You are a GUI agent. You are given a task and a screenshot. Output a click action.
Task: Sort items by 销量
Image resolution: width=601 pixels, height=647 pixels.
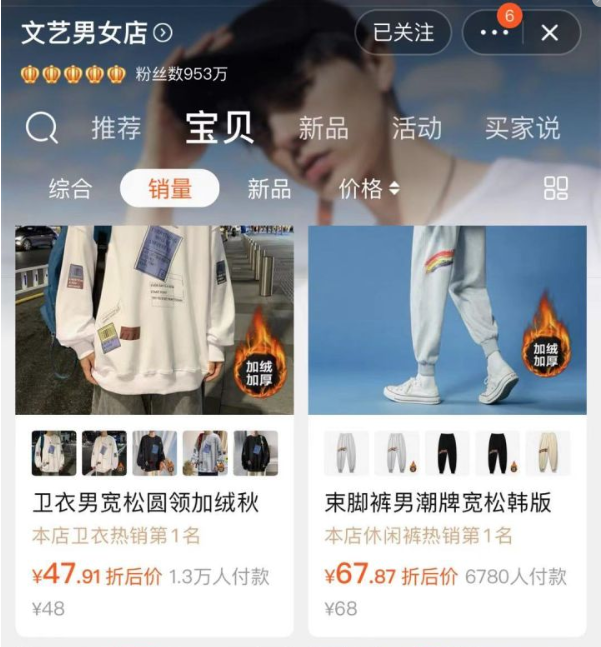coord(169,188)
